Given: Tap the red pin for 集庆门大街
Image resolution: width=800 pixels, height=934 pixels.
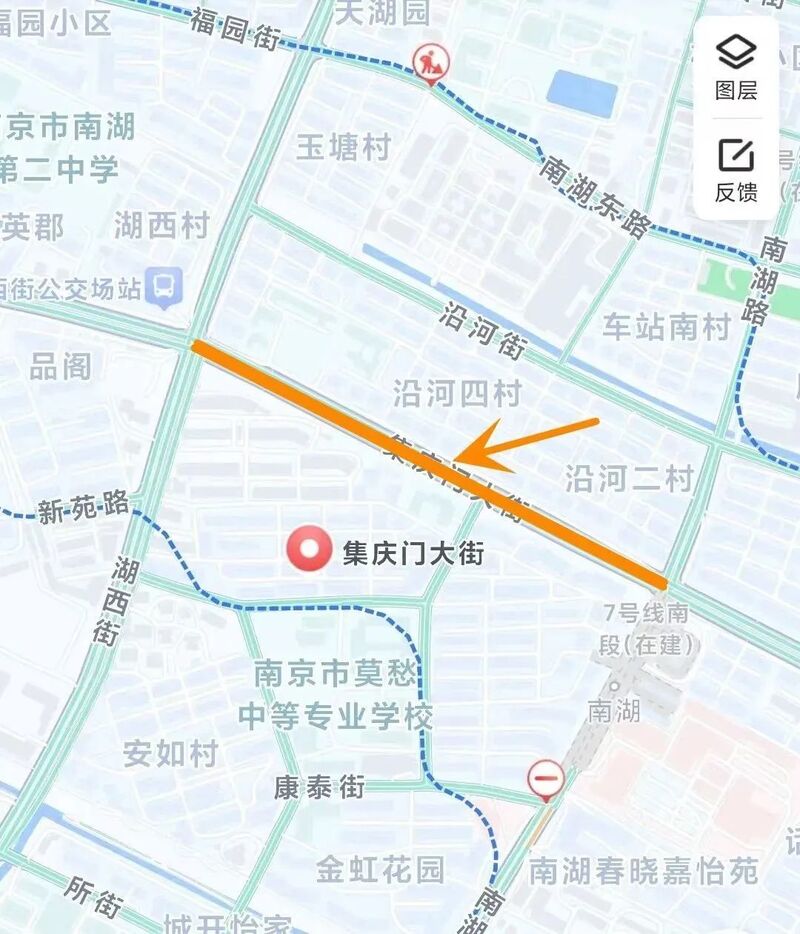Looking at the screenshot, I should pyautogui.click(x=309, y=549).
